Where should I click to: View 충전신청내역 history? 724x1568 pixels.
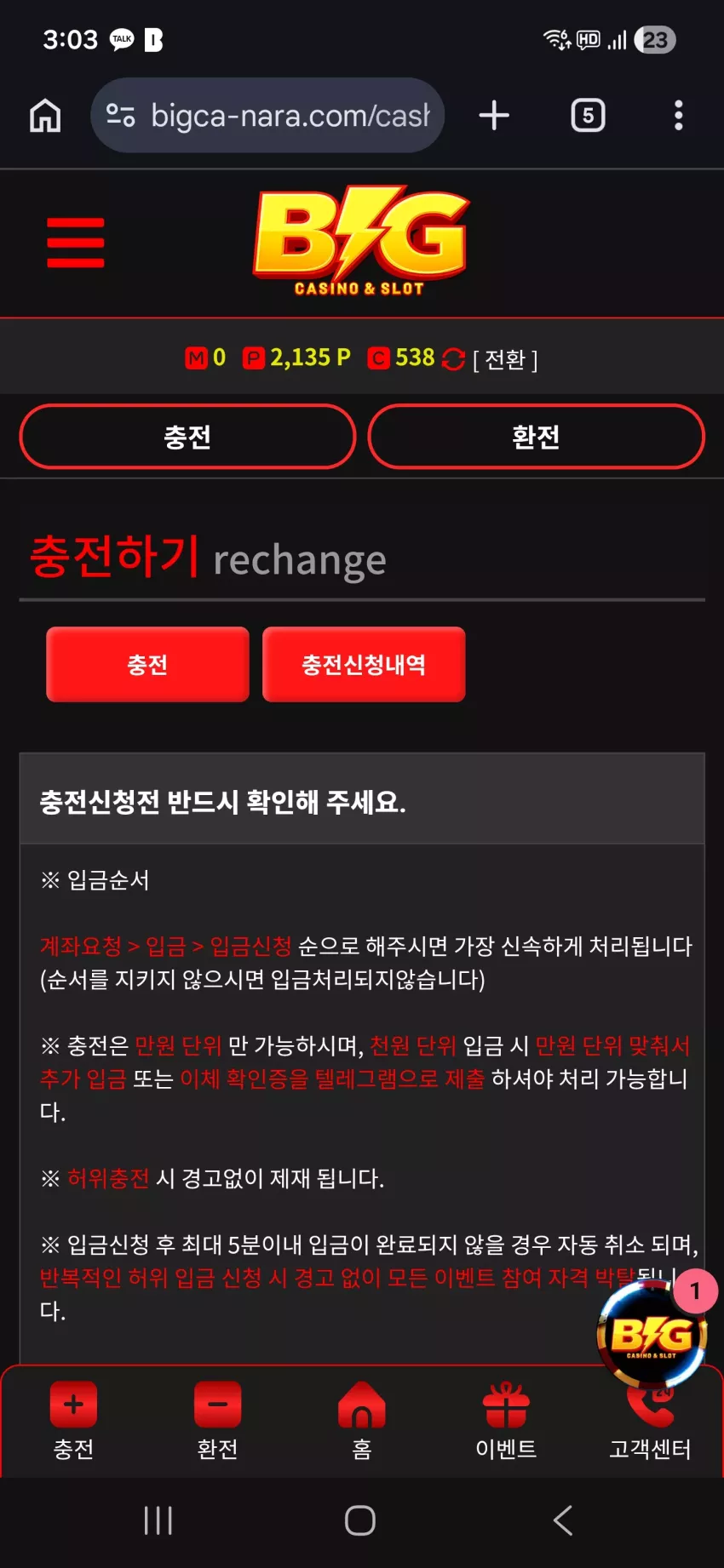tap(364, 665)
